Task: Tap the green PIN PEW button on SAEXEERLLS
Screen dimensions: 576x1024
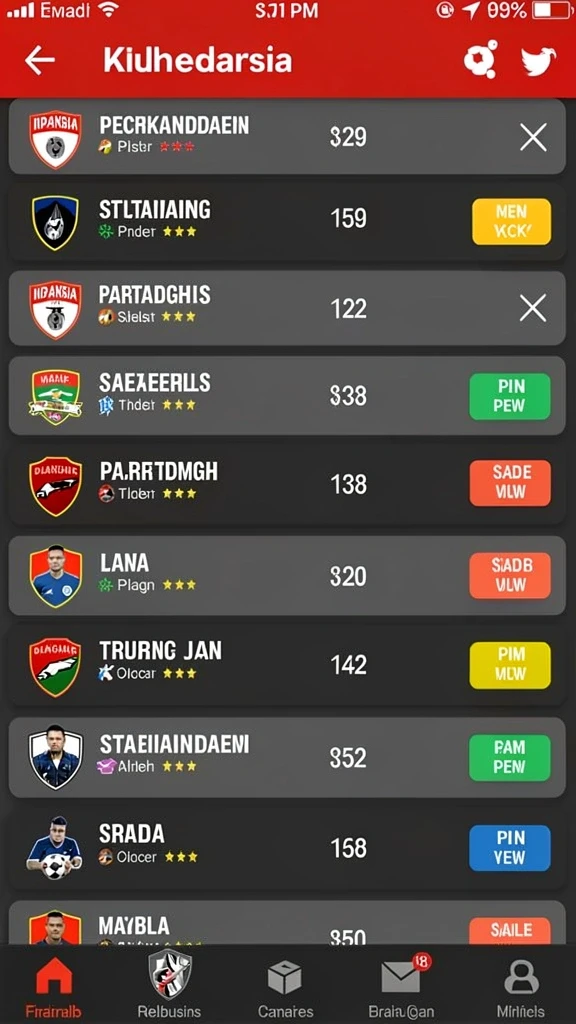Action: (x=510, y=396)
